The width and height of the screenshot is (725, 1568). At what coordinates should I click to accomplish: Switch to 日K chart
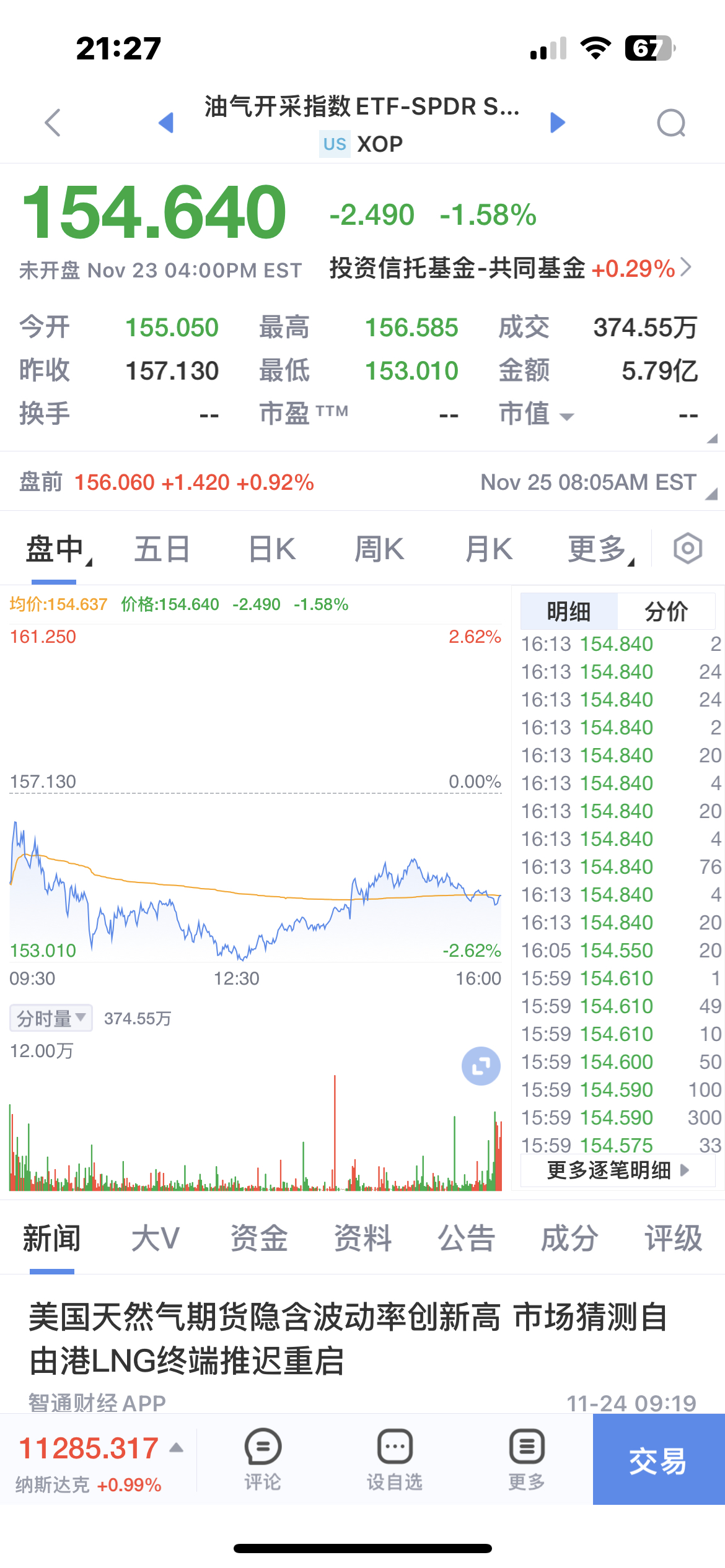[271, 549]
